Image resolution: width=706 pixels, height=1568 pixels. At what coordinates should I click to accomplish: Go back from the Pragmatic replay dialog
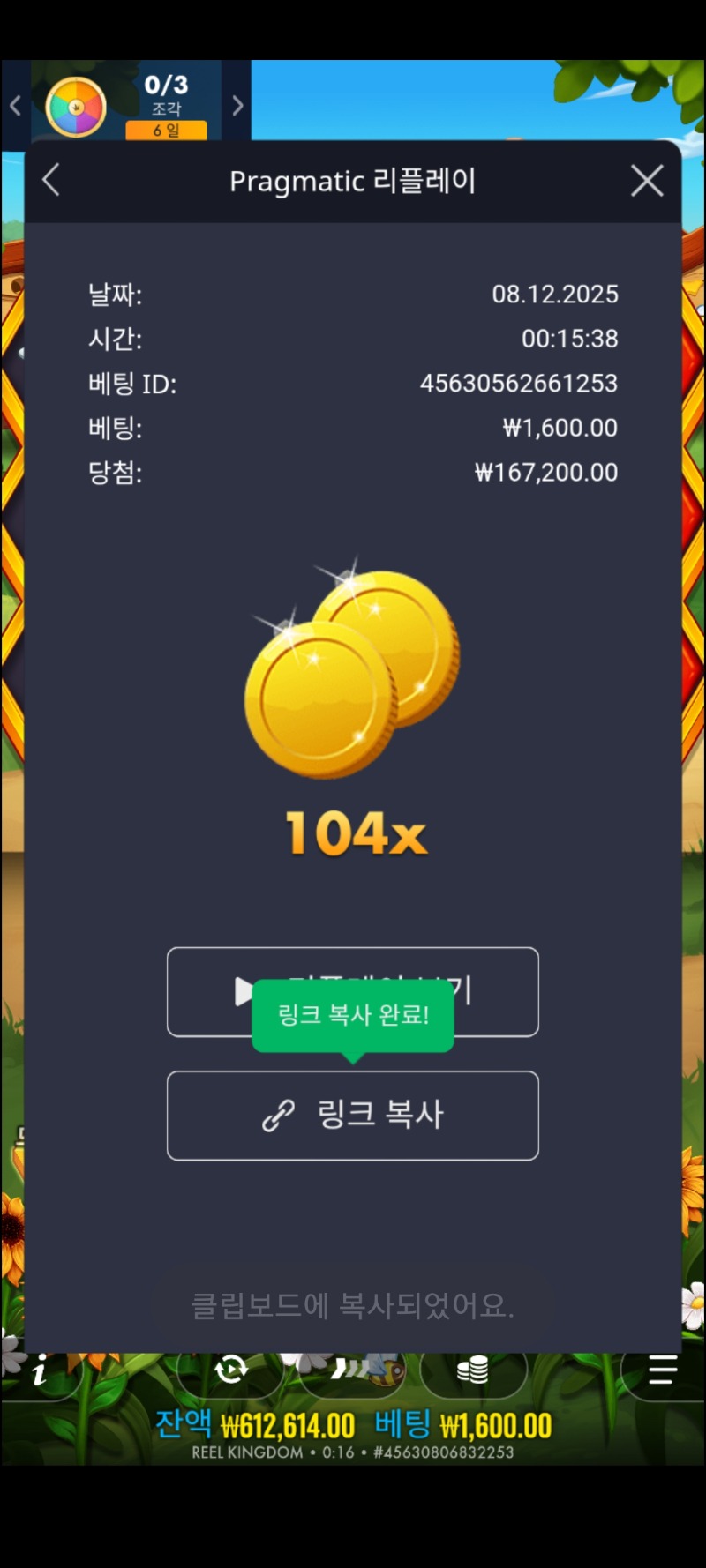click(x=51, y=181)
